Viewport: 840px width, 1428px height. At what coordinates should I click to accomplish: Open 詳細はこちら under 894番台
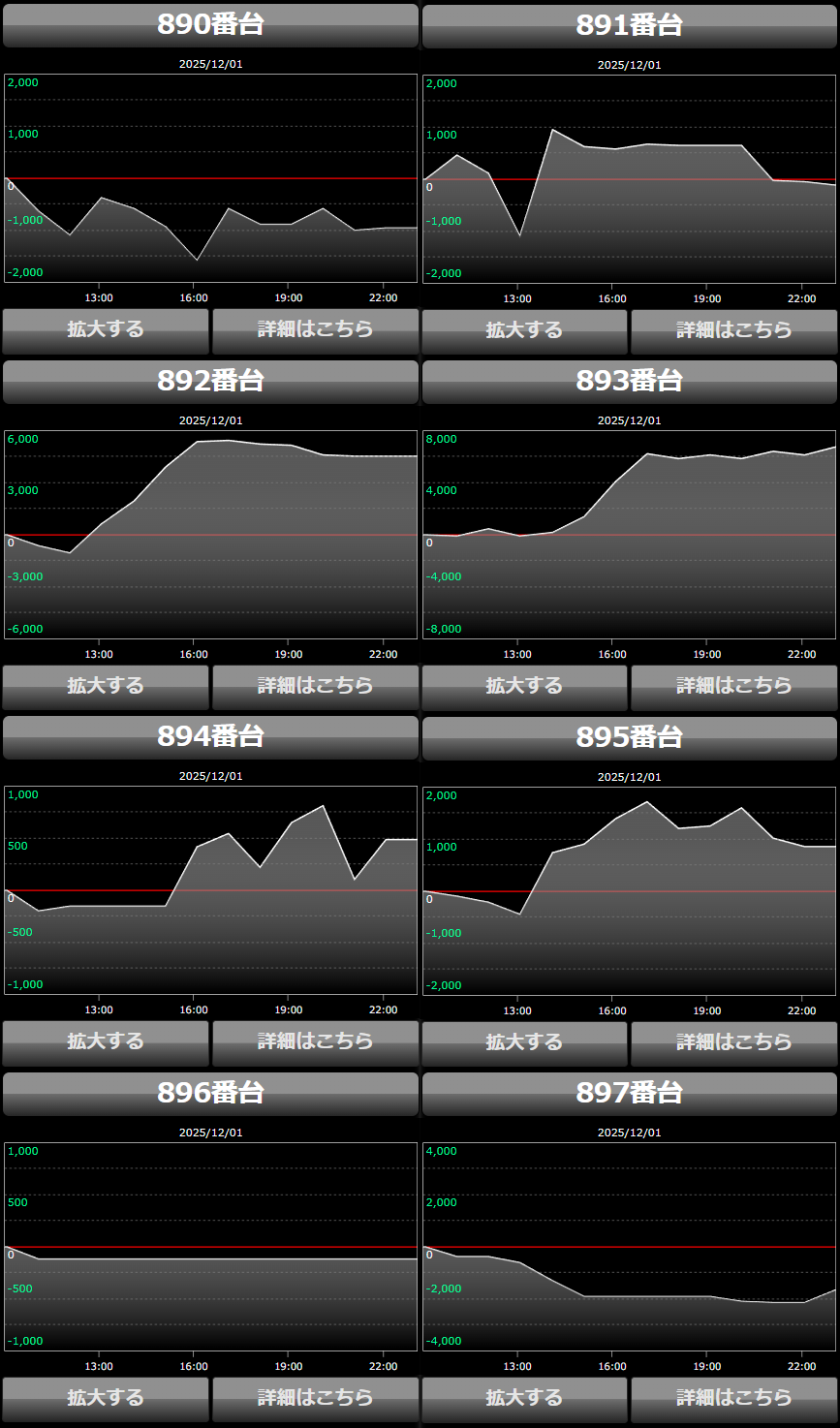(x=315, y=1042)
